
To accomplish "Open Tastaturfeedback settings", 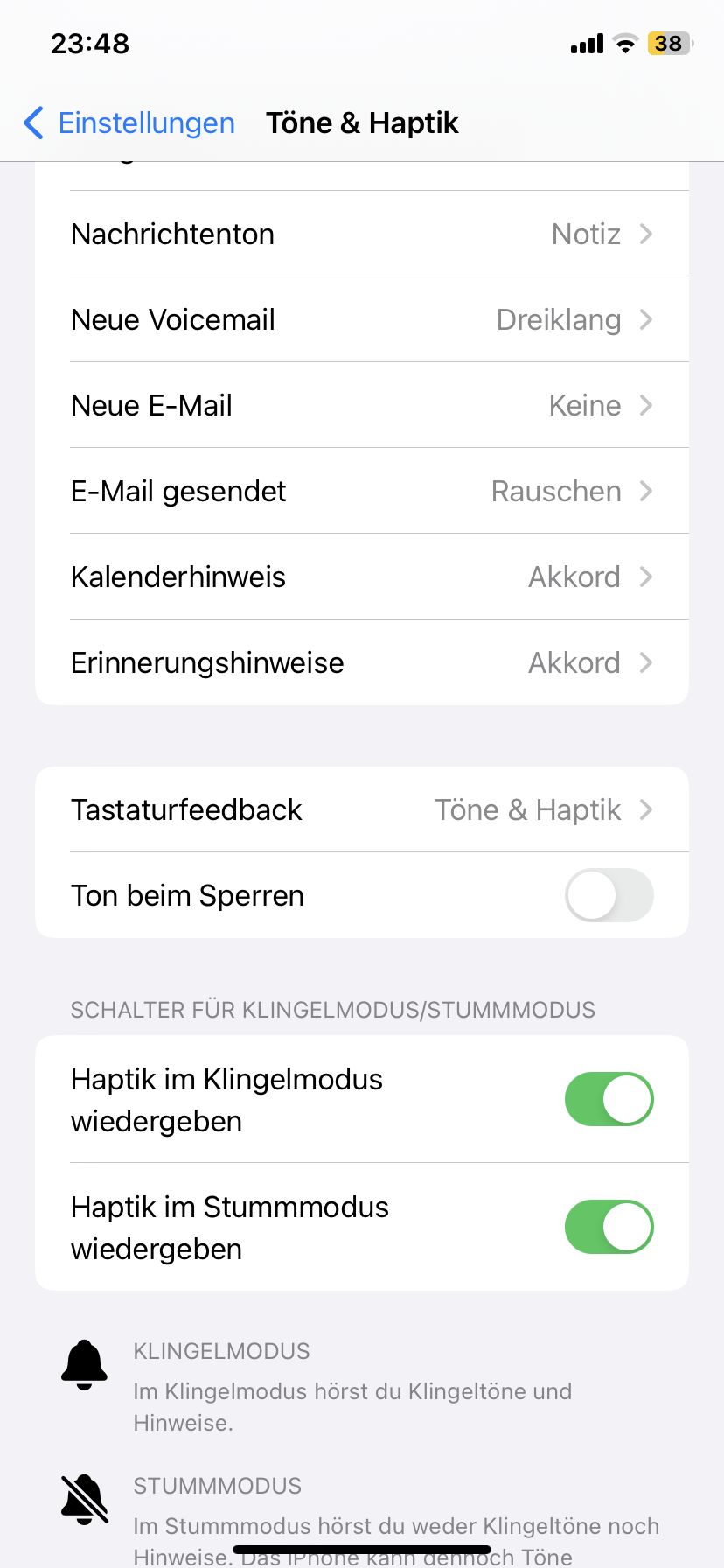I will (362, 810).
